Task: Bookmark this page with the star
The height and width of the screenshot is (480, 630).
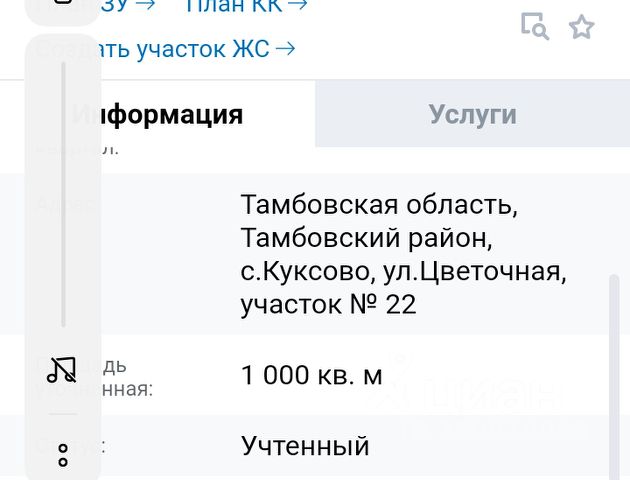Action: tap(582, 27)
